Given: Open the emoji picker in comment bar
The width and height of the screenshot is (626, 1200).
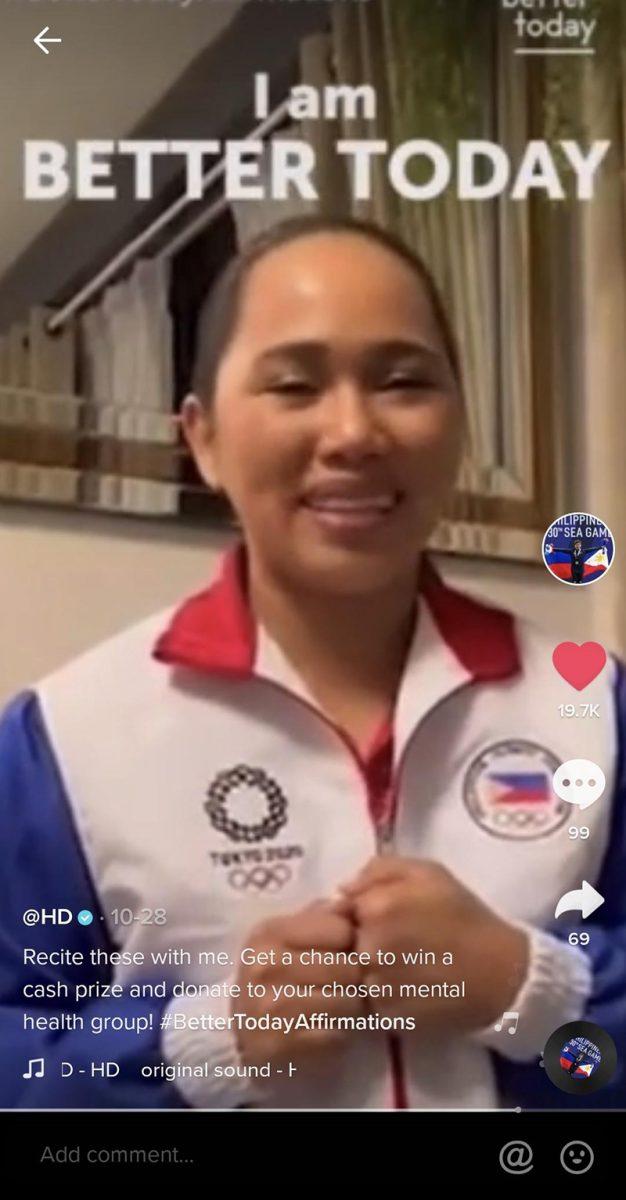Looking at the screenshot, I should click(577, 1156).
